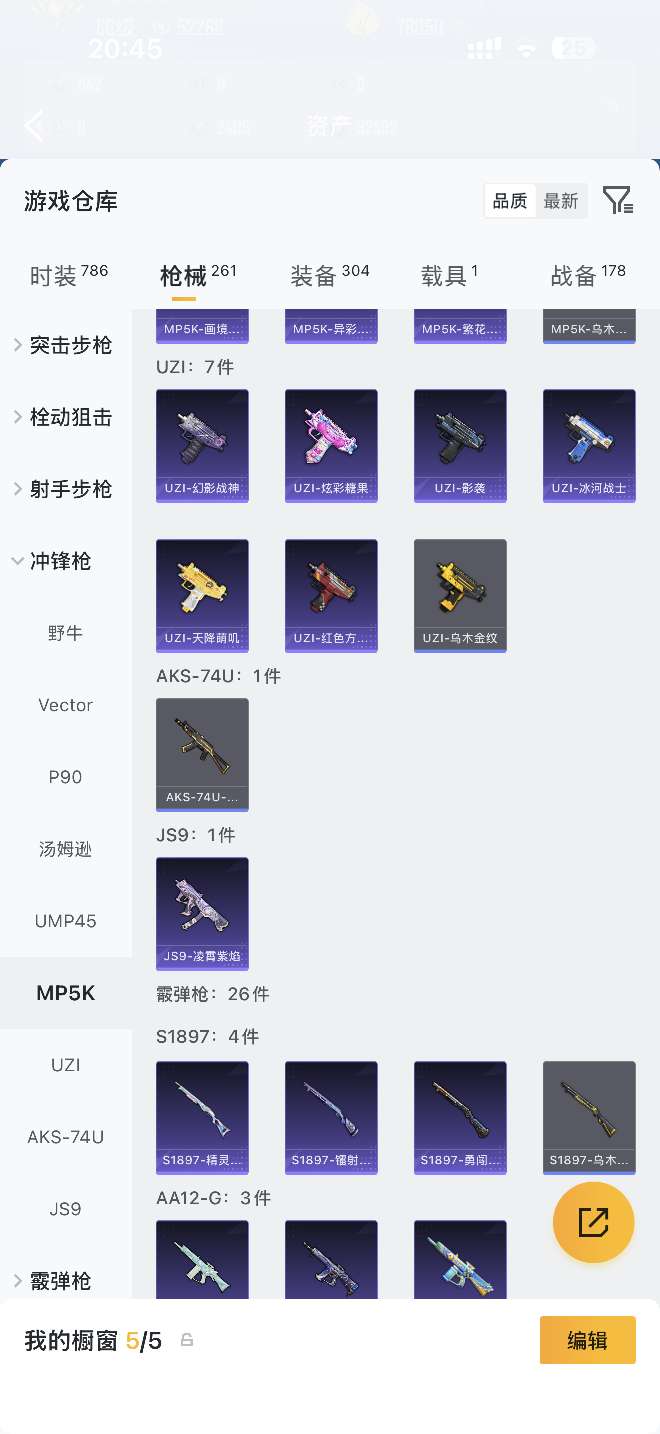Switch to the 时装 tab
Viewport: 660px width, 1434px height.
[68, 276]
